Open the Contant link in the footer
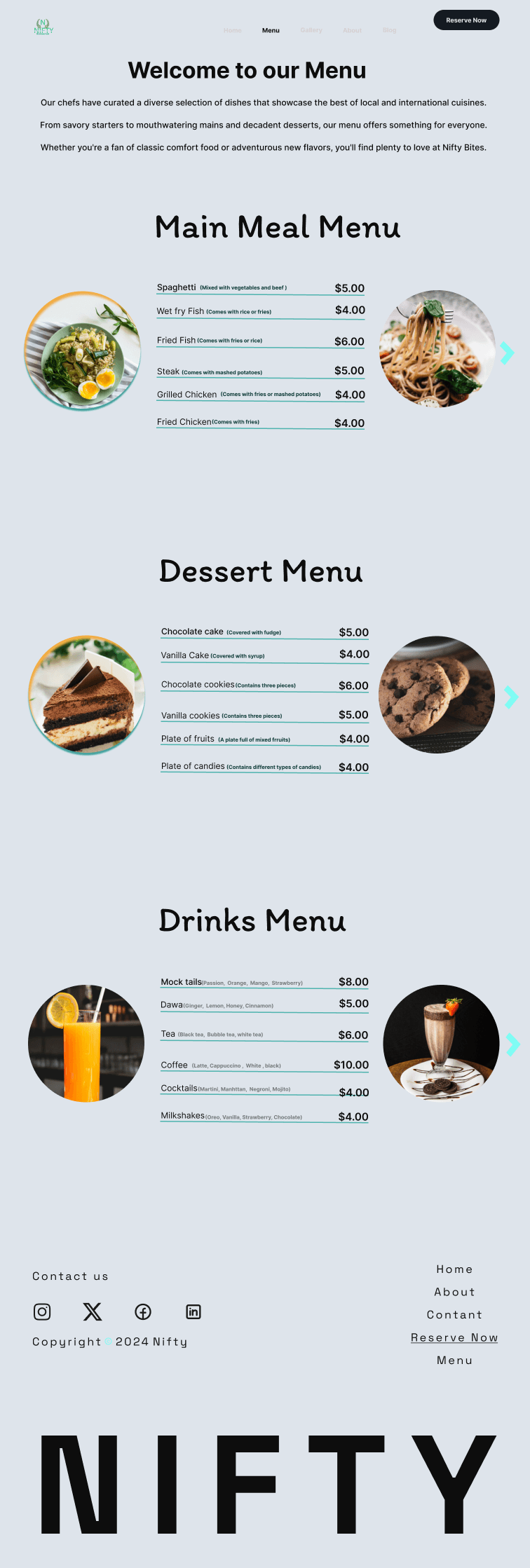 [454, 1315]
